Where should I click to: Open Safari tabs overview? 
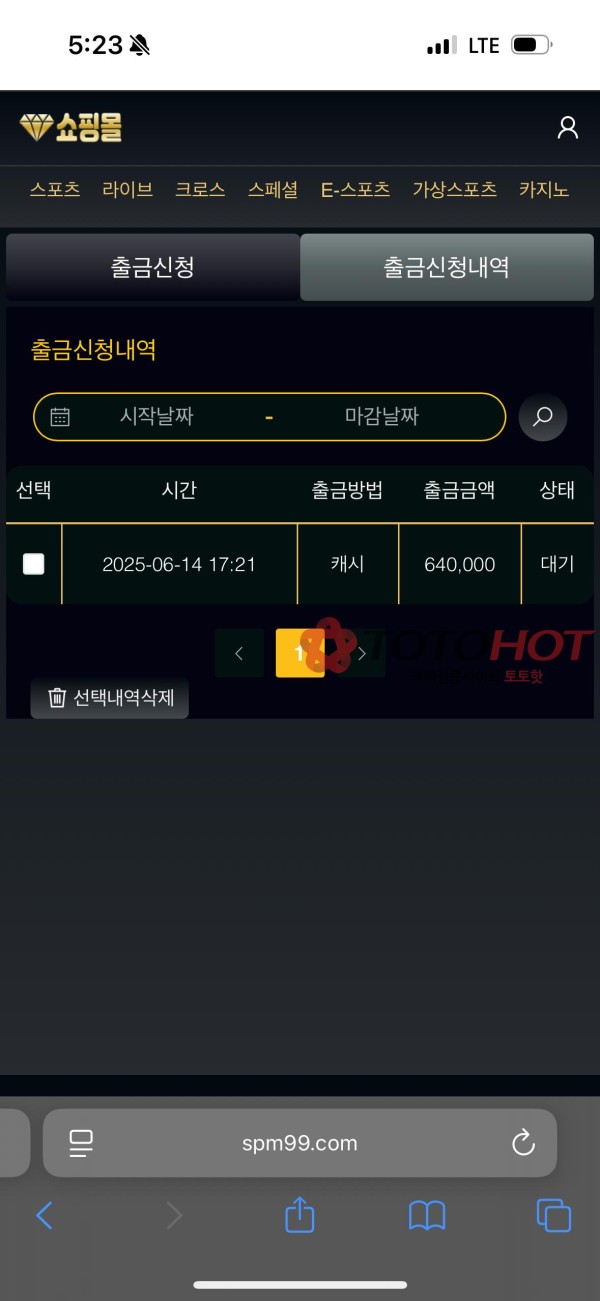(553, 1215)
